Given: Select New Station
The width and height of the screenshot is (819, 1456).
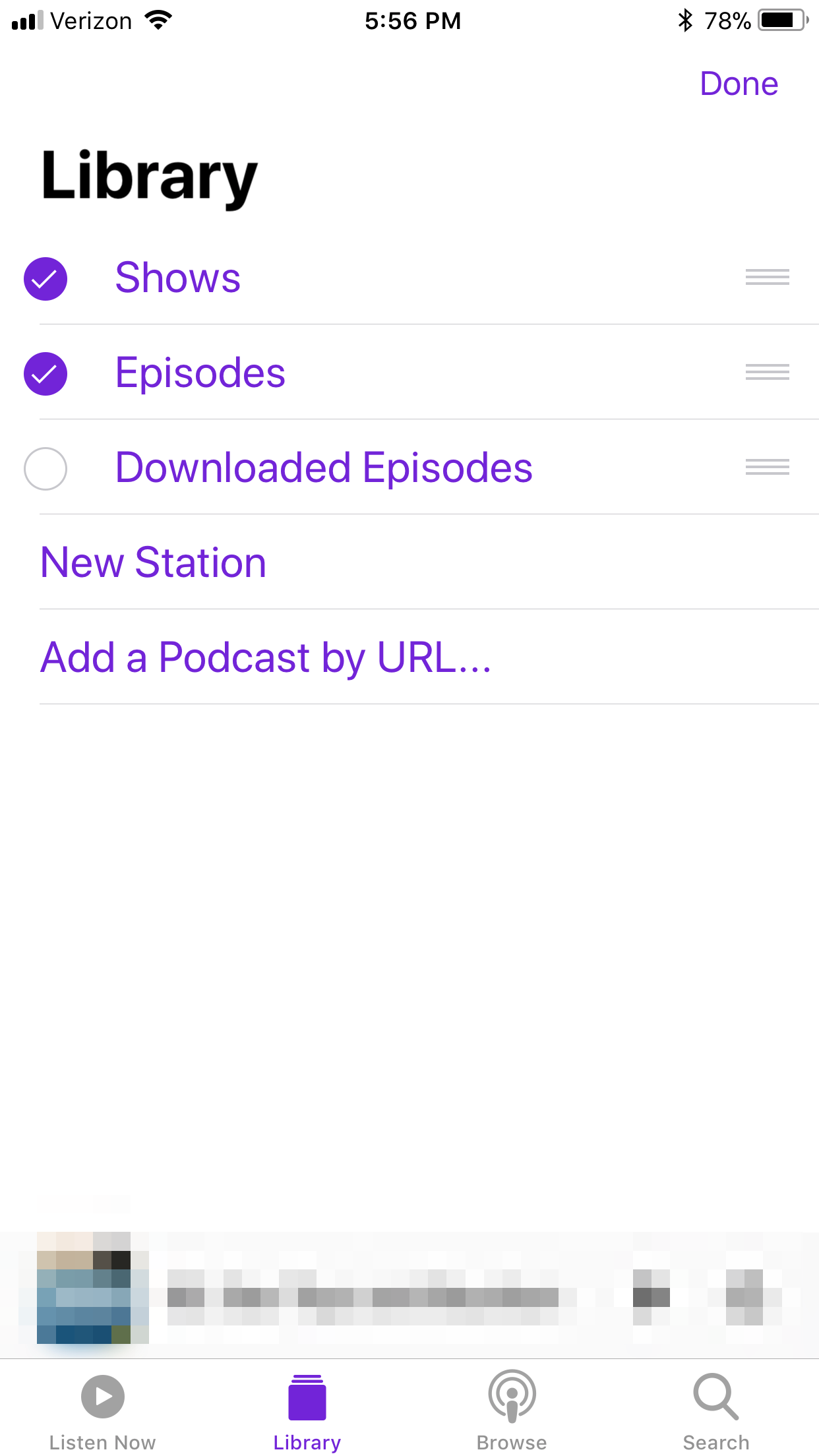Looking at the screenshot, I should (x=154, y=563).
